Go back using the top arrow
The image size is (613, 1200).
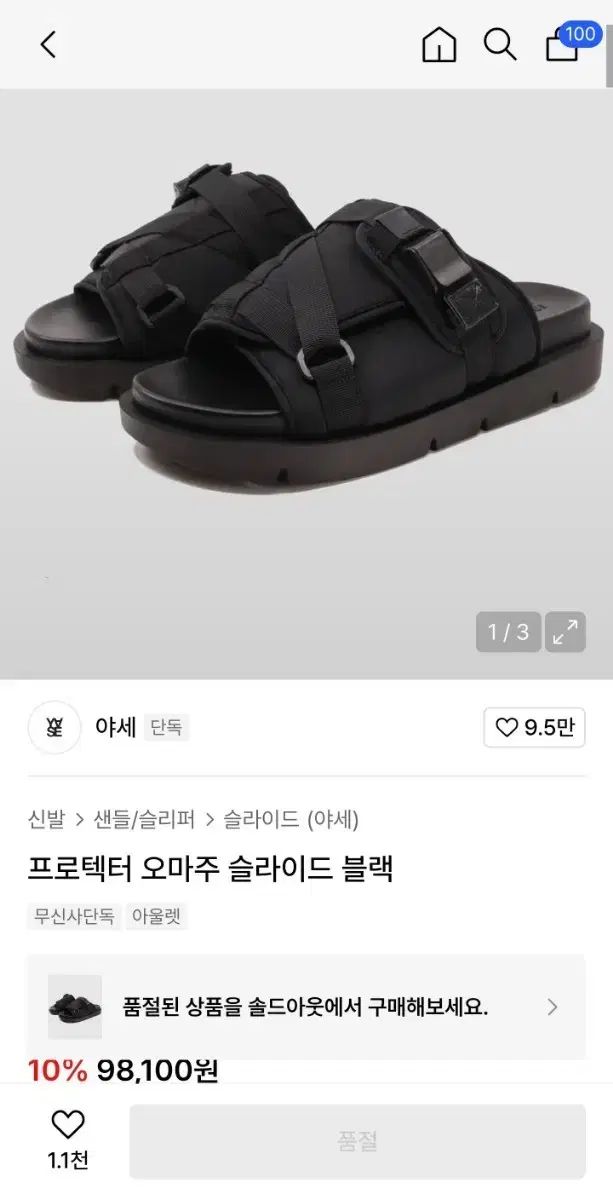coord(48,45)
